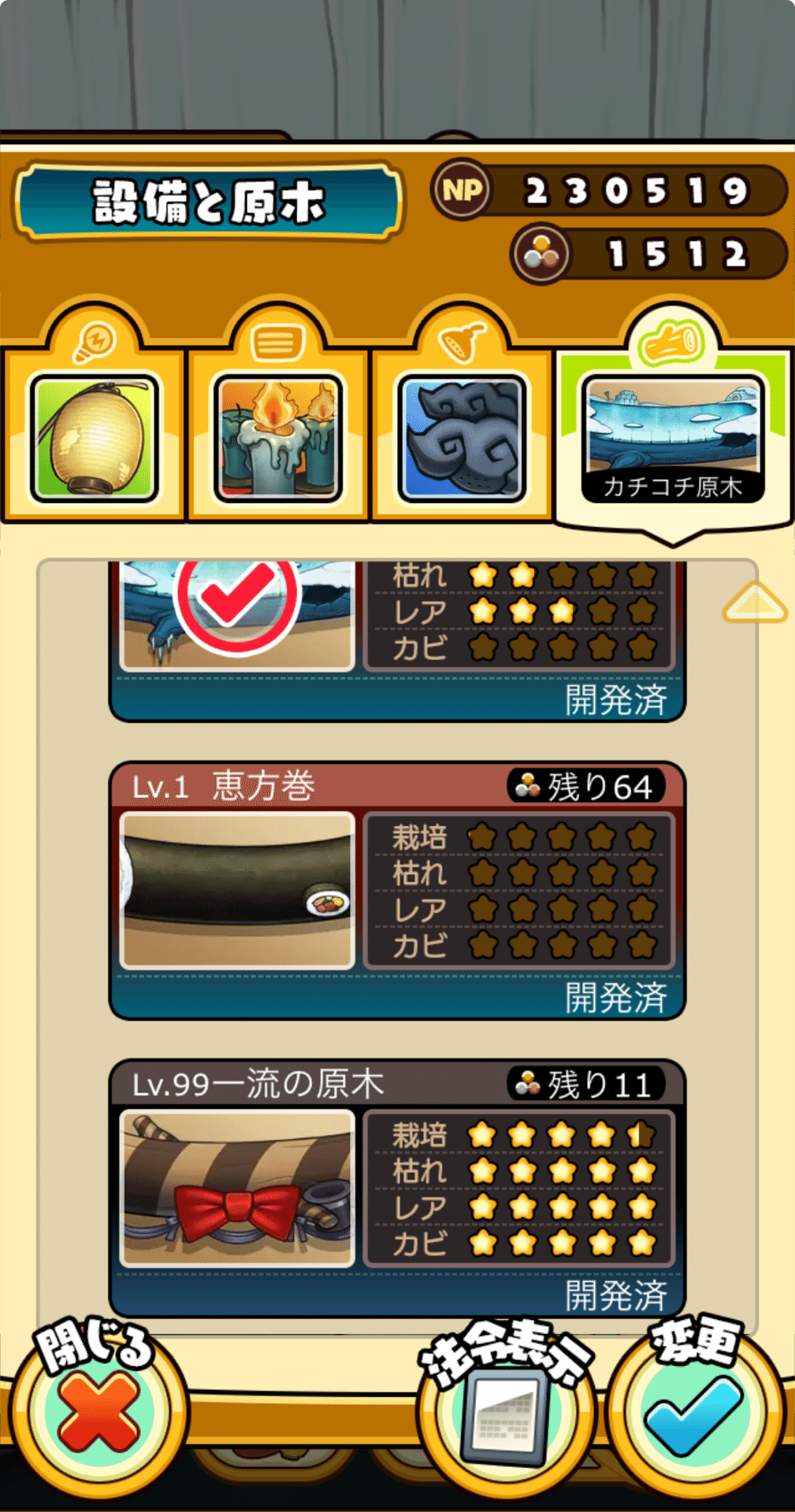Tap the currently checked log card
The image size is (795, 1512).
tap(397, 641)
